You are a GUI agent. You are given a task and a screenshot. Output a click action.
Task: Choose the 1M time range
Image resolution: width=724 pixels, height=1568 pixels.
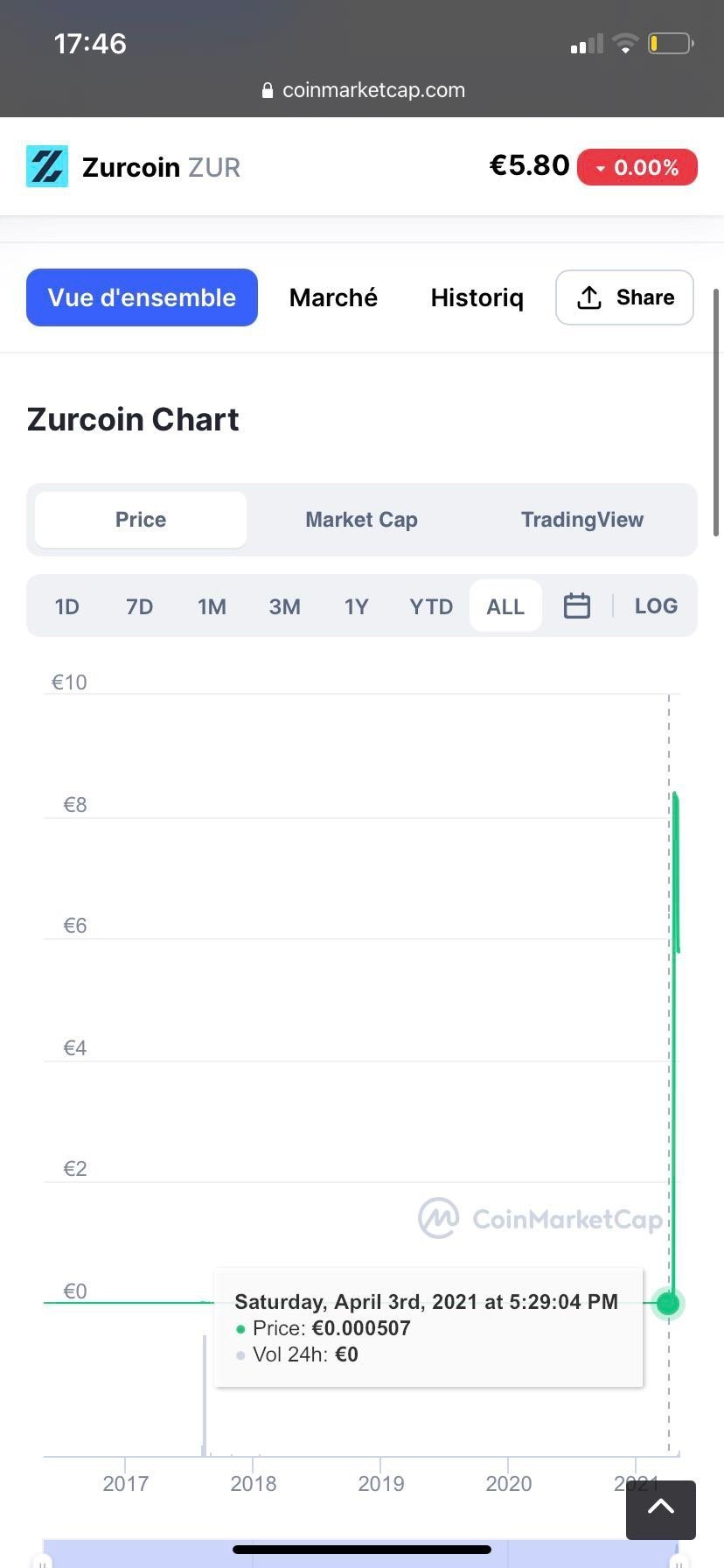point(212,606)
